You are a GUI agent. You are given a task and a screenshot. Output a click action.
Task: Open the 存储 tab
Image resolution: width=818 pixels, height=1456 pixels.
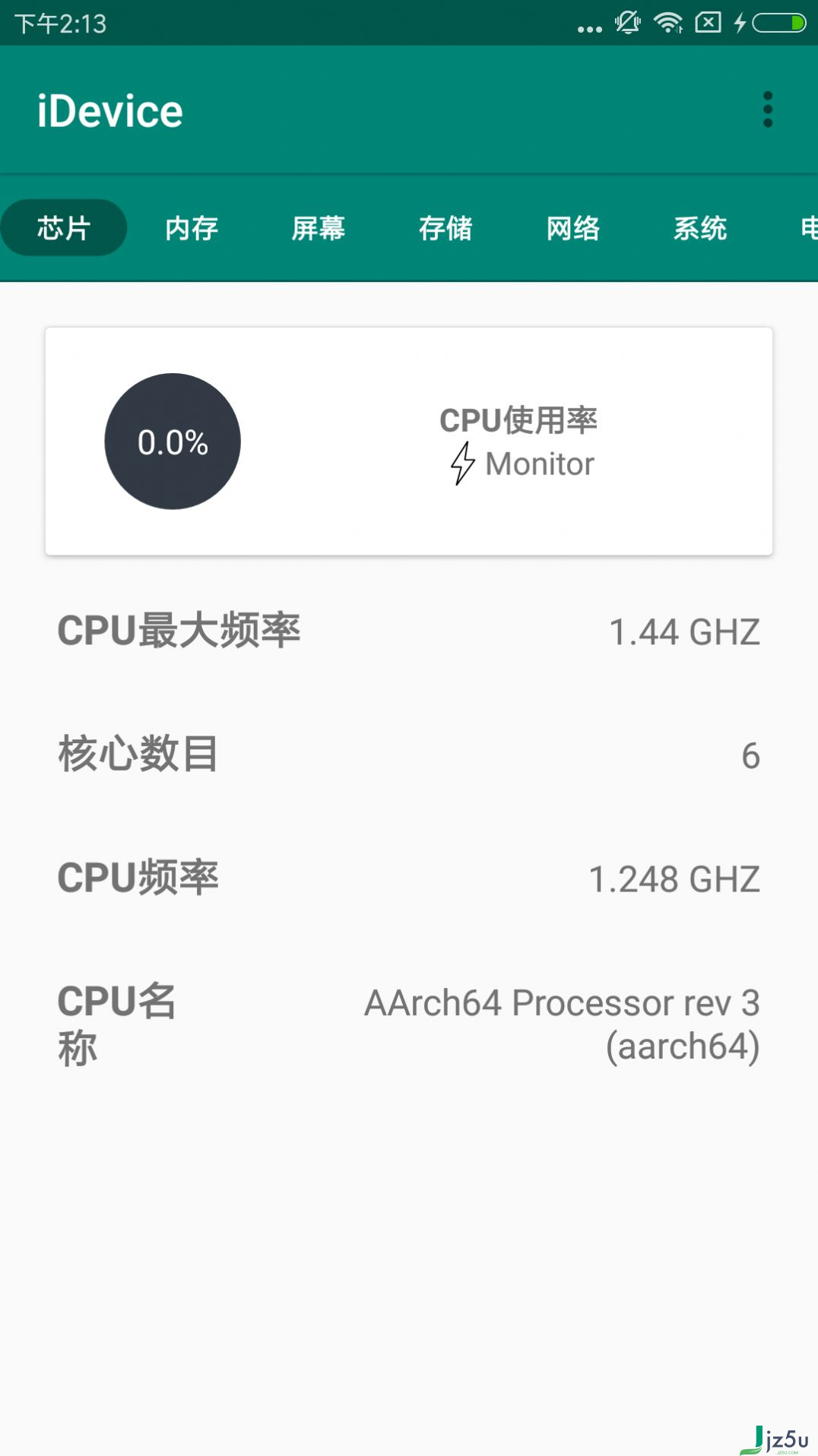coord(445,228)
